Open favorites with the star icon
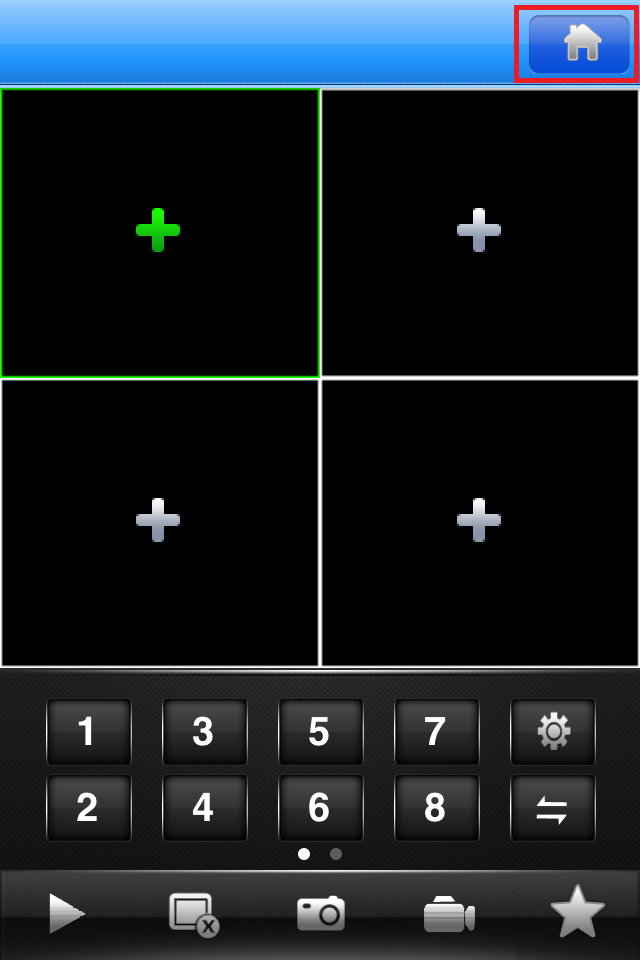 [577, 912]
